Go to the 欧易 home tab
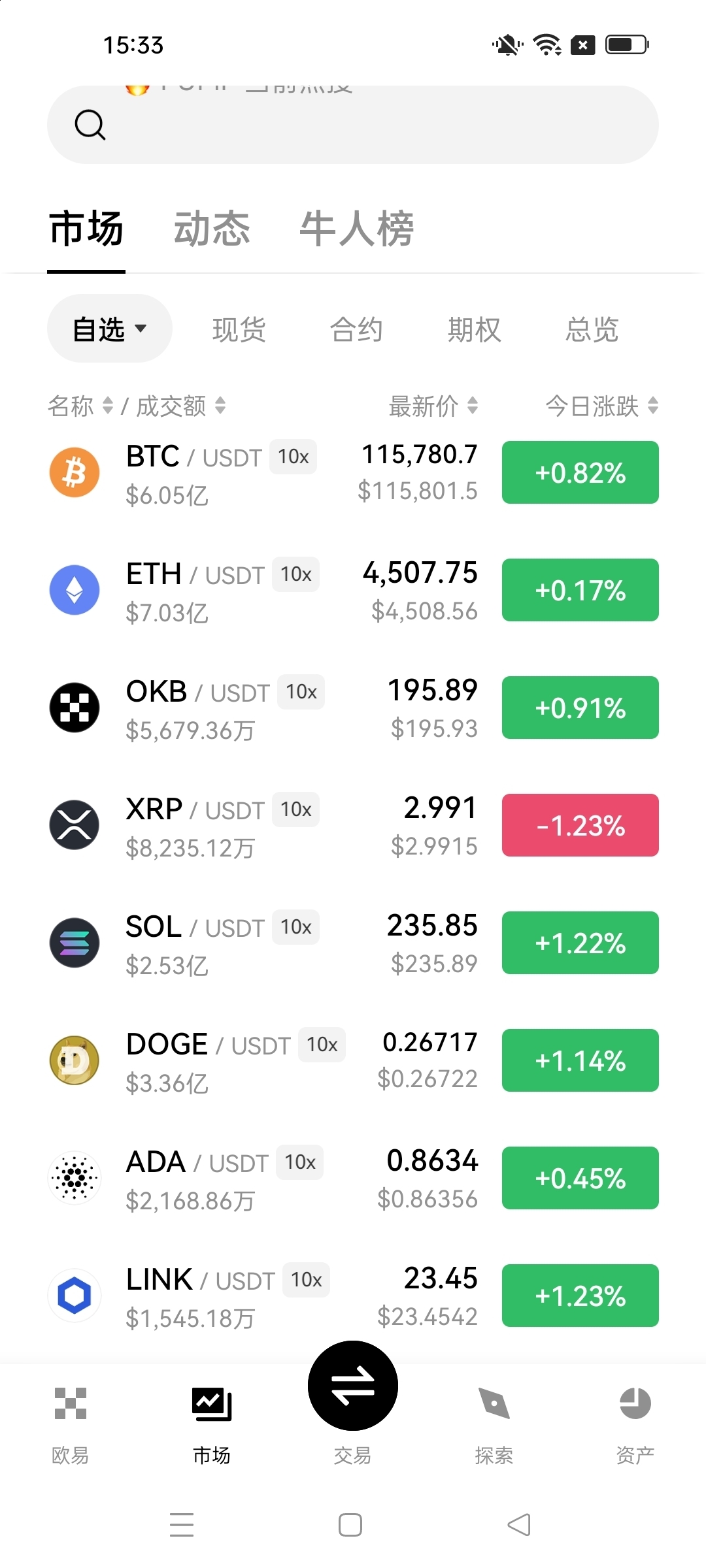This screenshot has height=1568, width=706. point(71,1424)
